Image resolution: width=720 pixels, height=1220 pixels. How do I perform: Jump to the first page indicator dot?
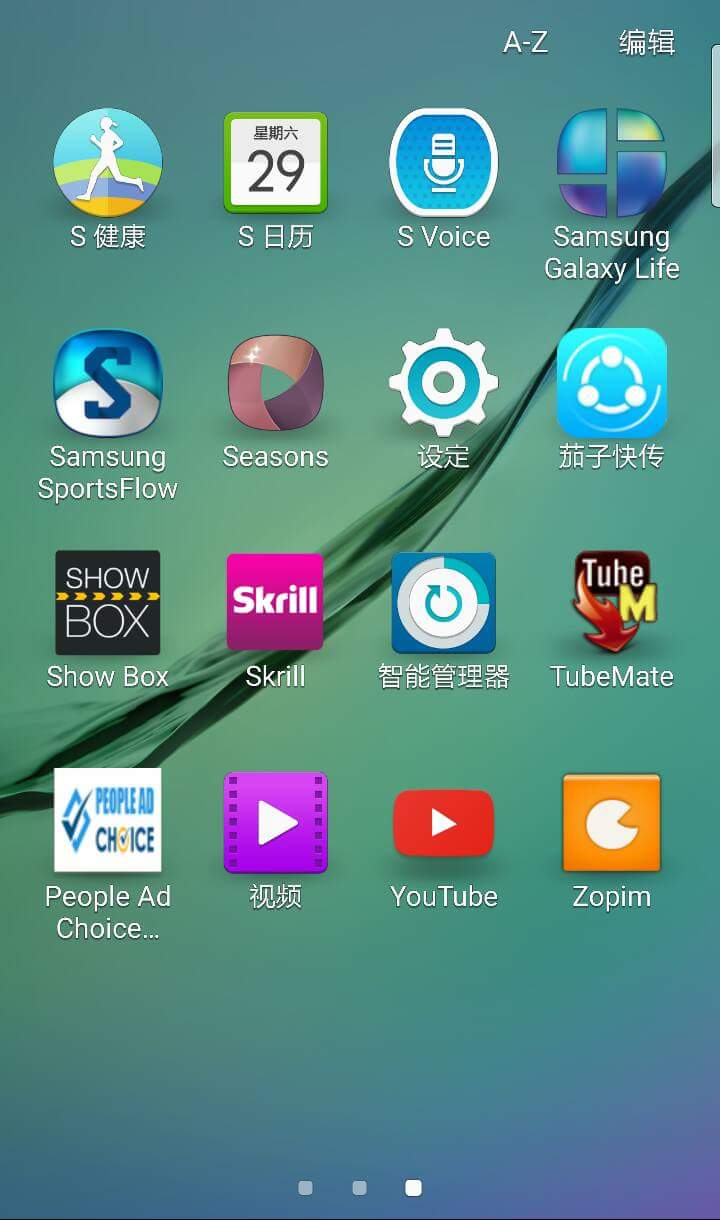(306, 1188)
